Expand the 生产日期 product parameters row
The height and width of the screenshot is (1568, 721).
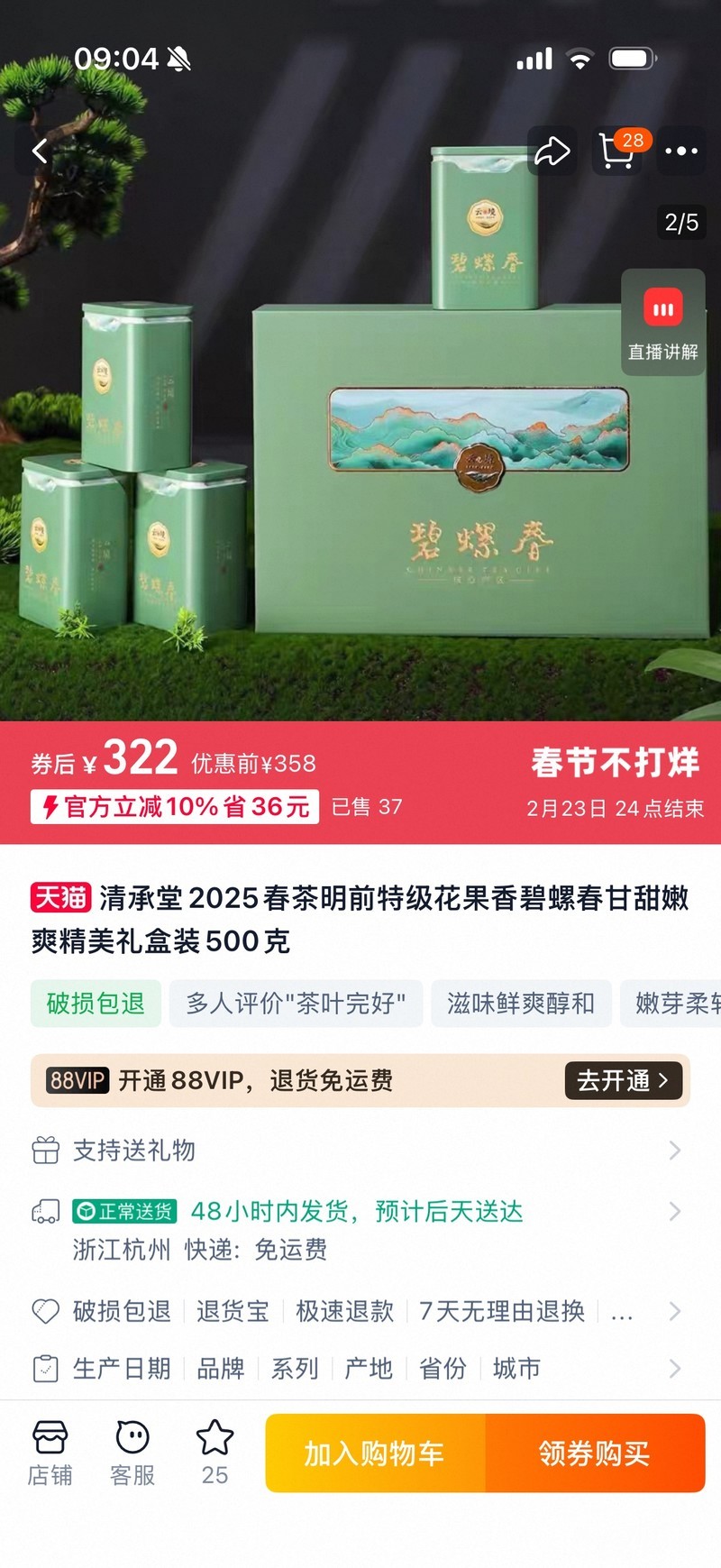(359, 1368)
